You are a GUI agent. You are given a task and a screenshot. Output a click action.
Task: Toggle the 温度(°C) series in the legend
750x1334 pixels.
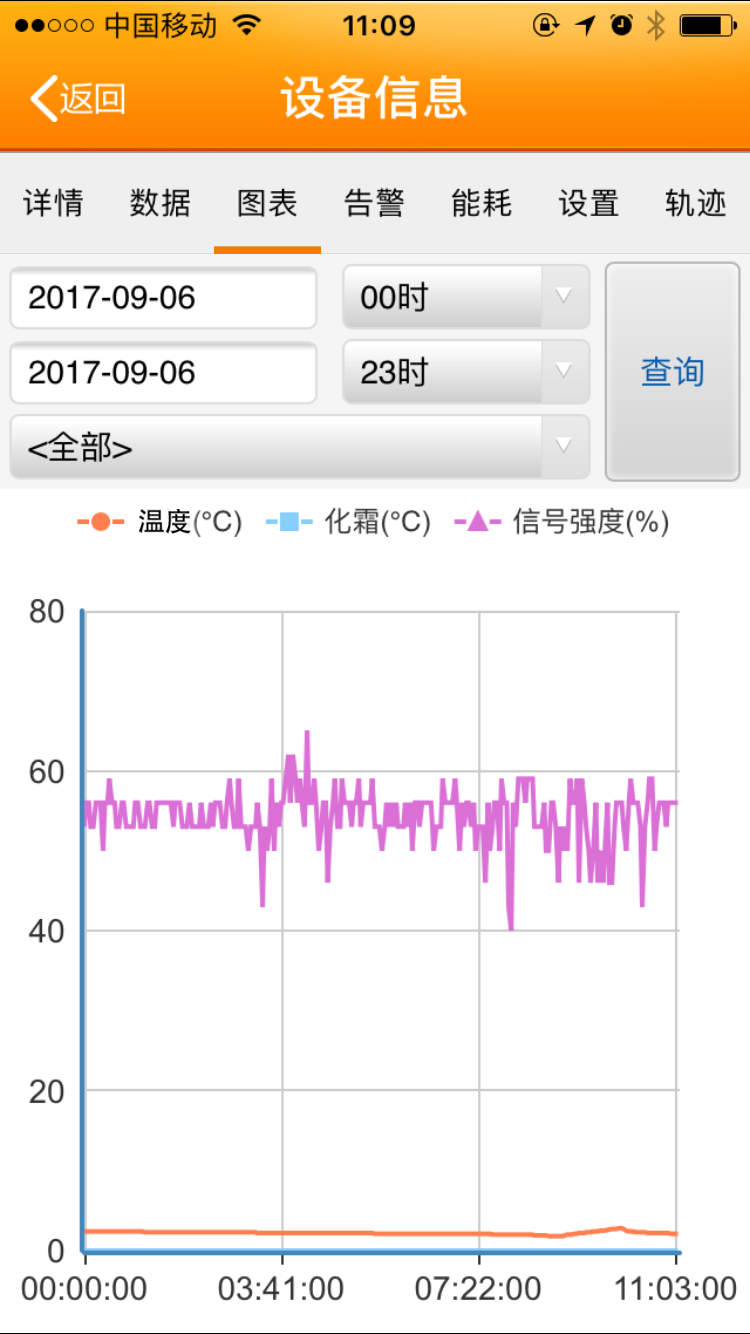160,521
